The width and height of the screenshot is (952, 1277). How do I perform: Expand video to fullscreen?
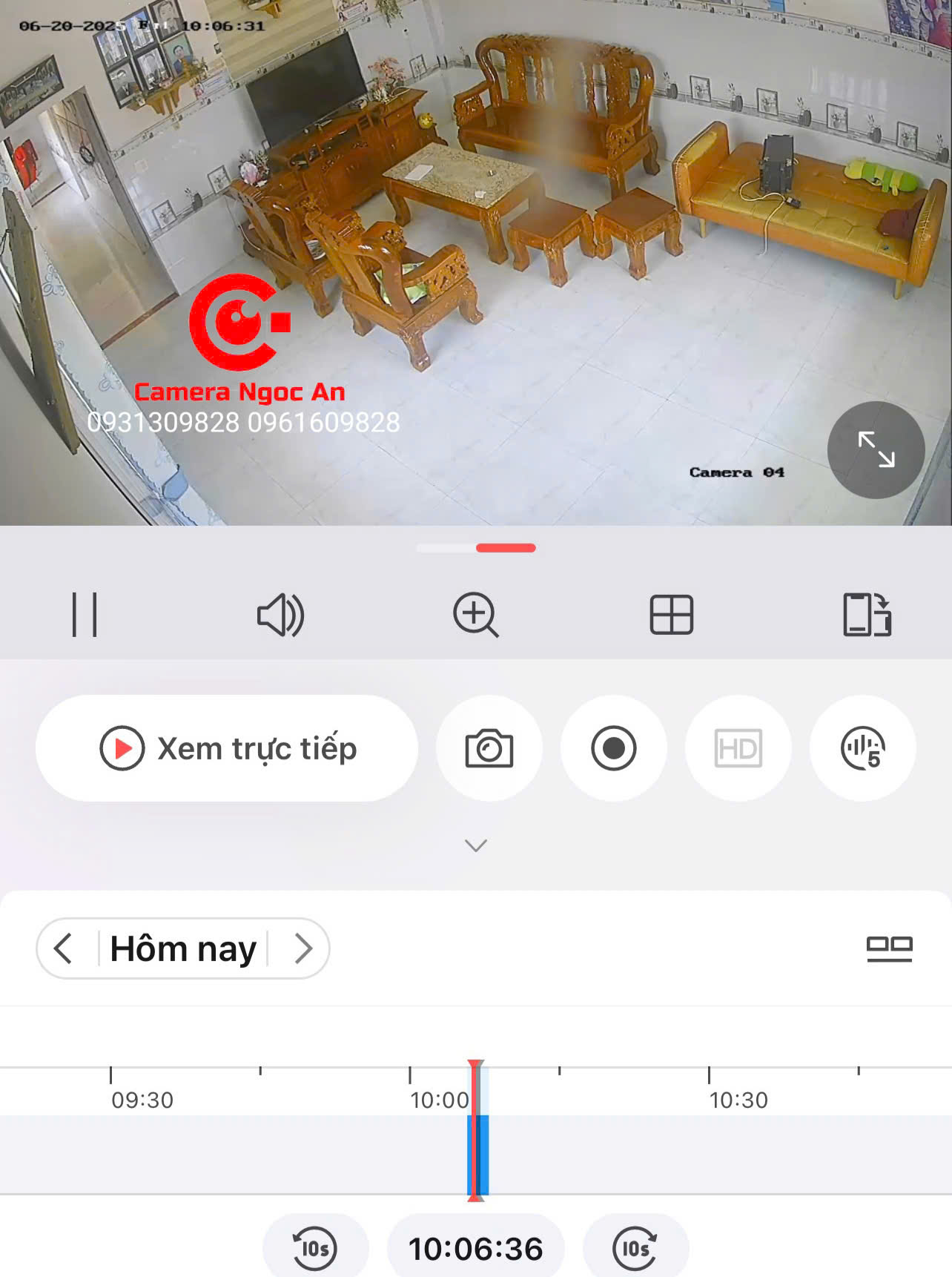tap(876, 449)
